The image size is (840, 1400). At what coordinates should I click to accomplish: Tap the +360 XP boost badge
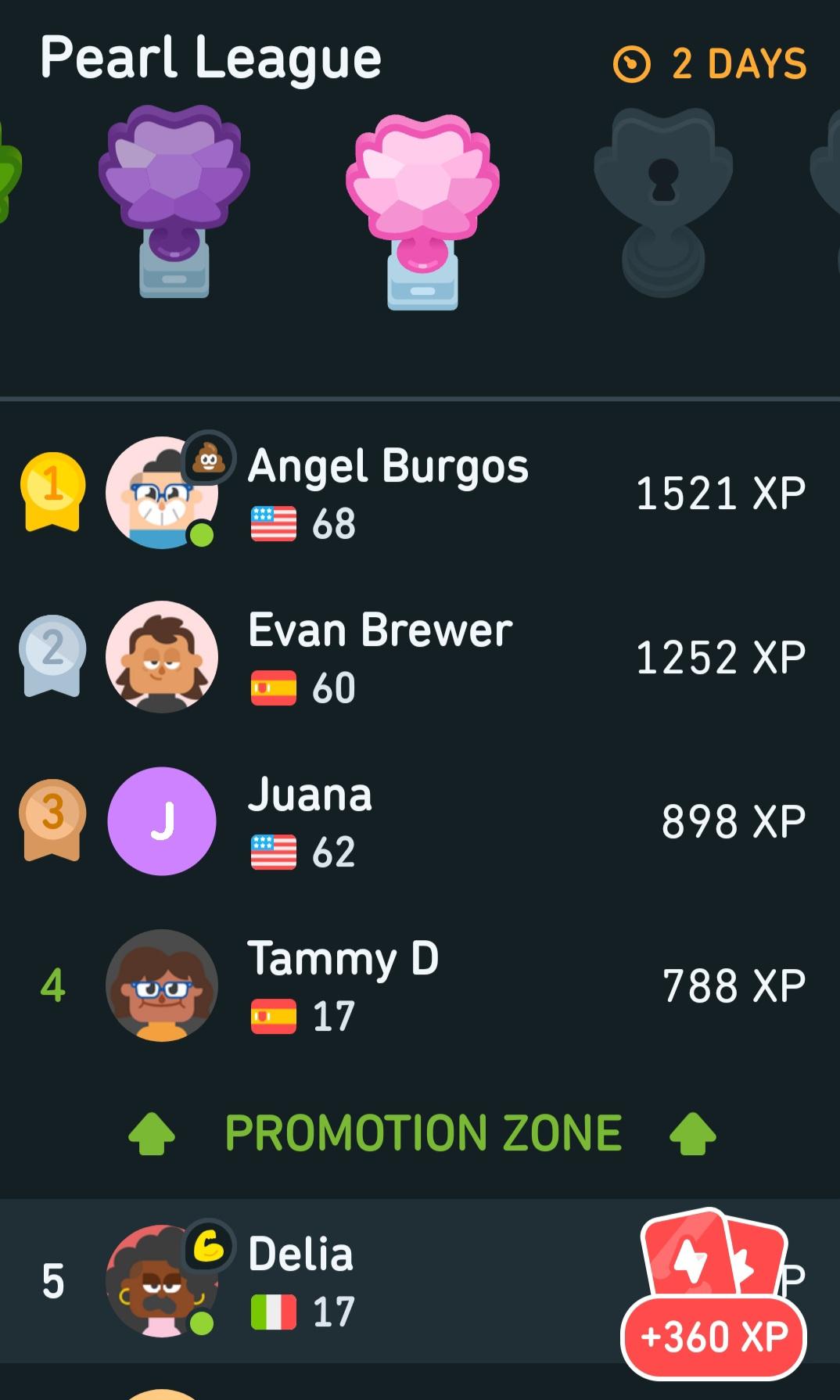click(713, 1336)
